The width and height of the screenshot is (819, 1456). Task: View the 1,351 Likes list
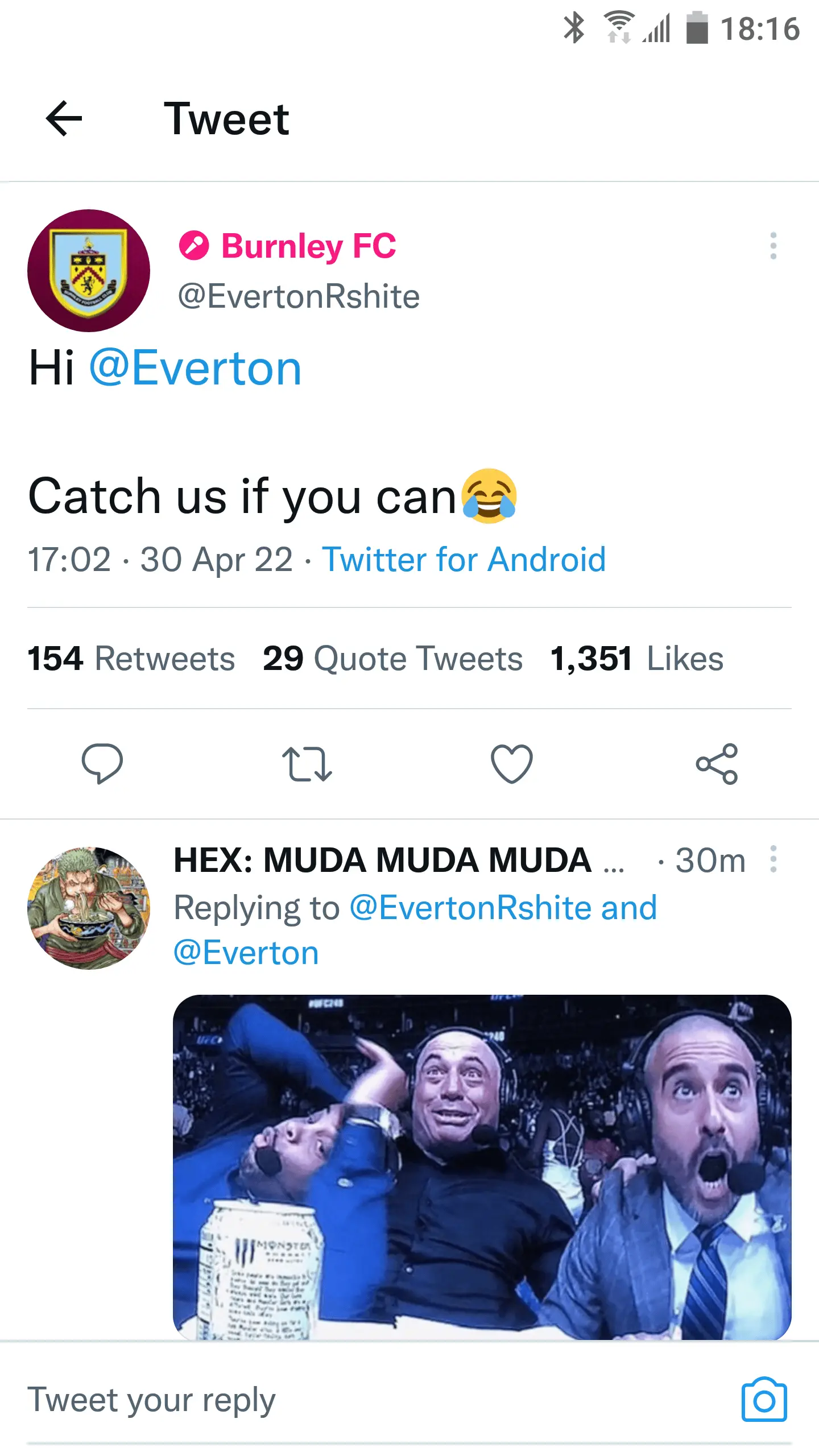637,659
